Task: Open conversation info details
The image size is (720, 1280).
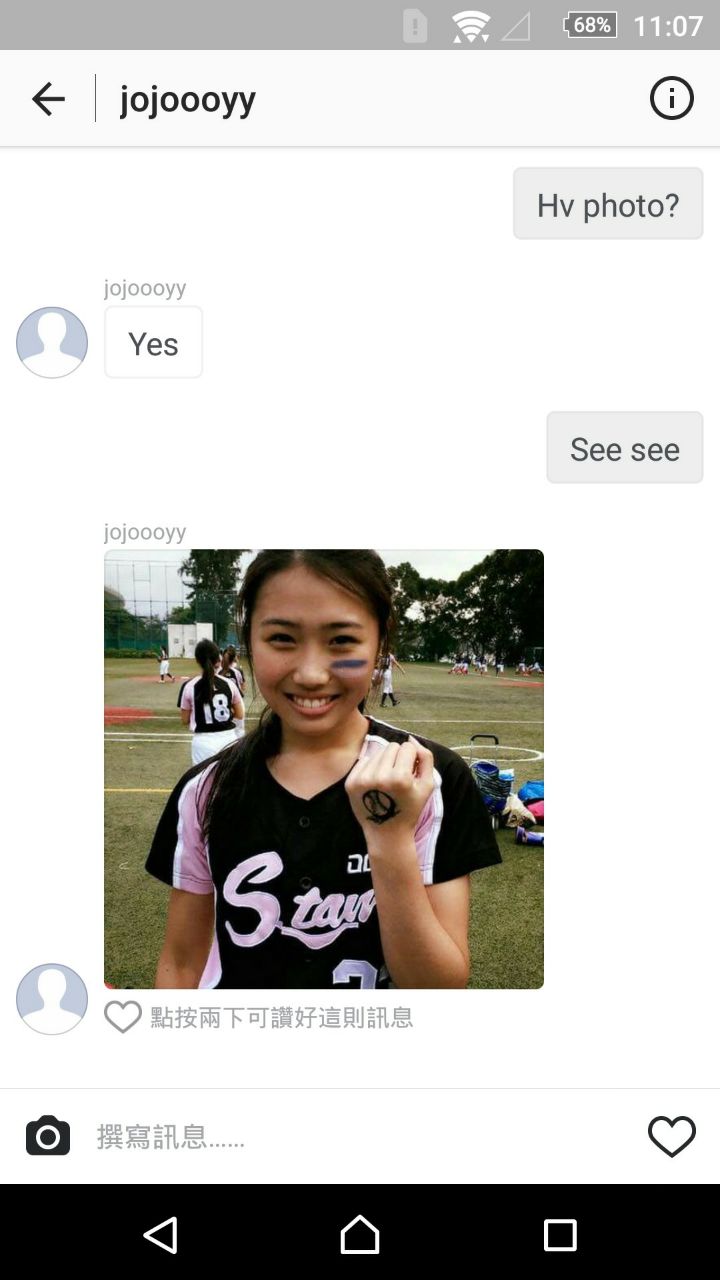Action: 671,99
